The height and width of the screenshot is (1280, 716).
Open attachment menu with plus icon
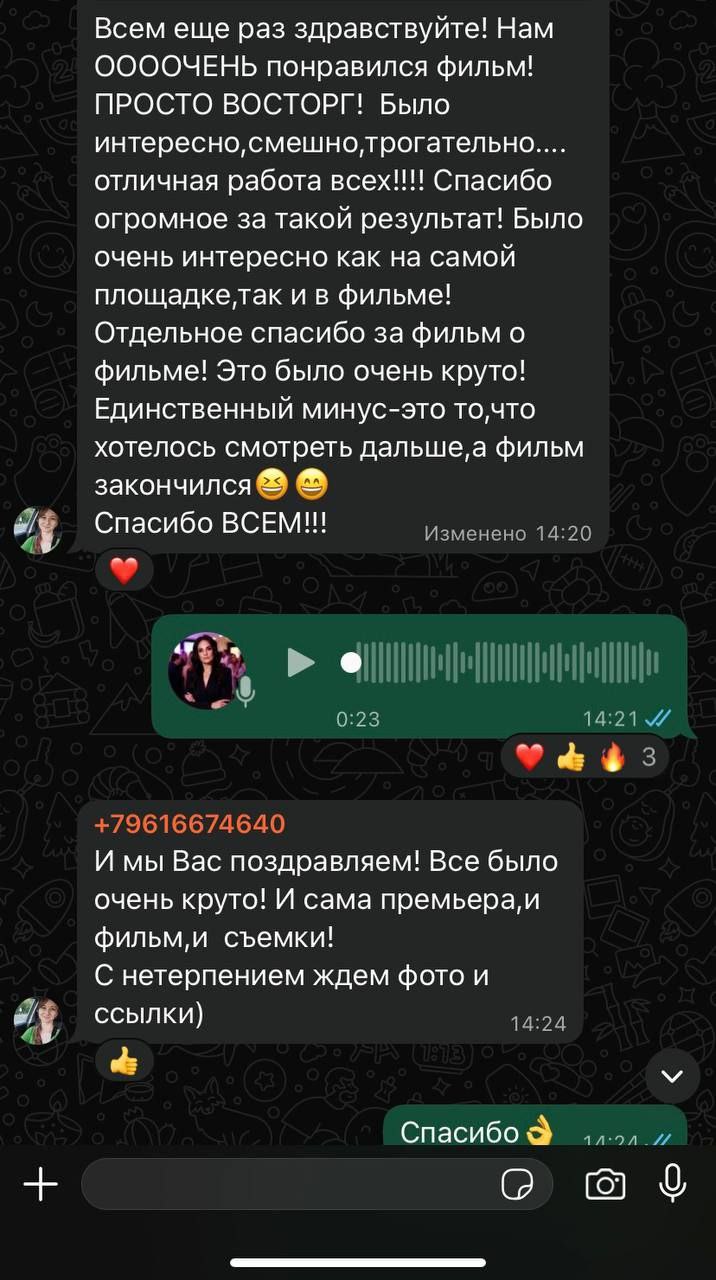(x=41, y=1186)
